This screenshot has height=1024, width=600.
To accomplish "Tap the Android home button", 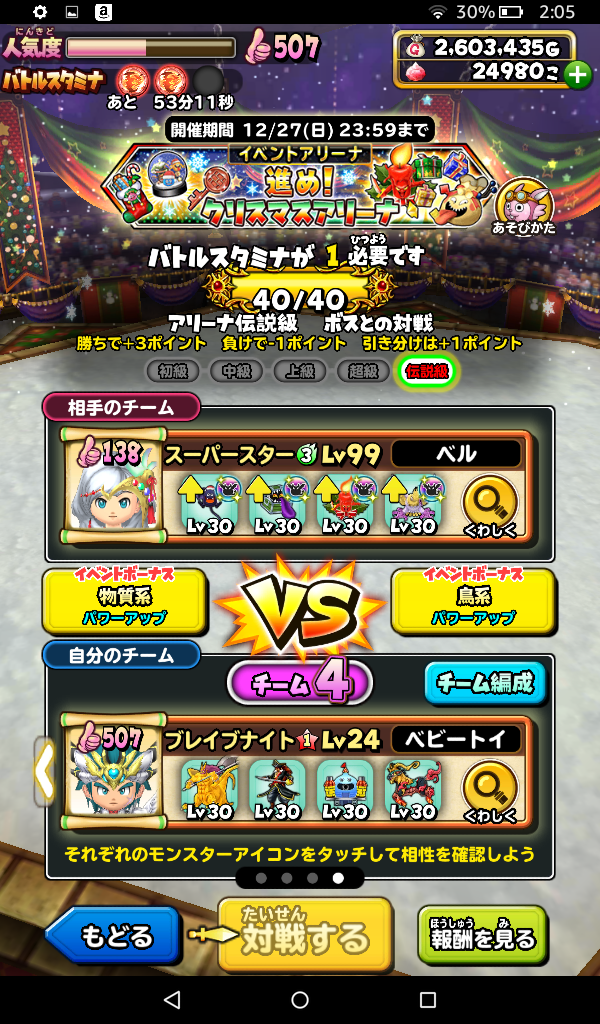I will 299,1000.
